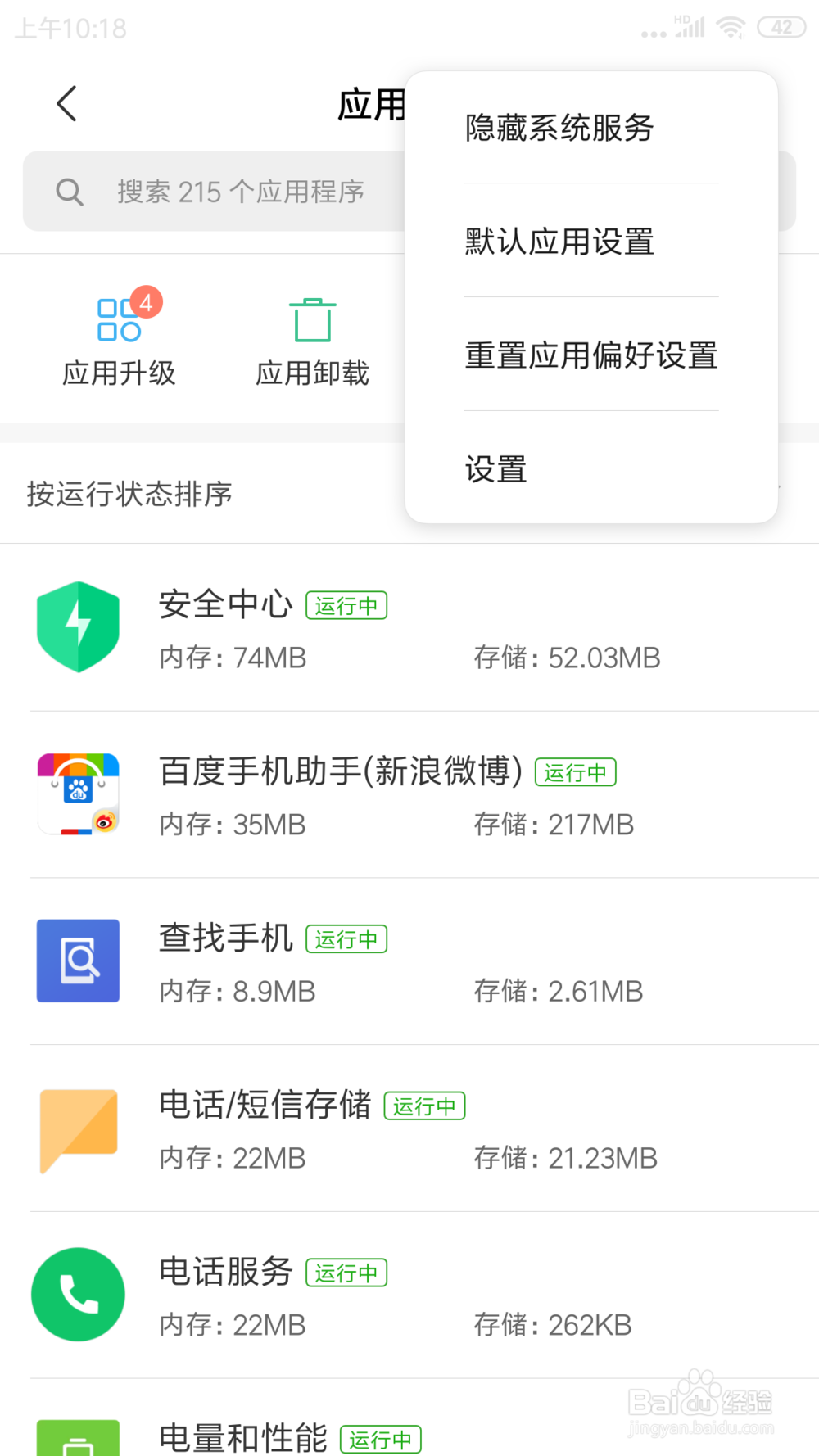Change the 按运行状态排序 sort order
The width and height of the screenshot is (819, 1456).
pyautogui.click(x=129, y=494)
